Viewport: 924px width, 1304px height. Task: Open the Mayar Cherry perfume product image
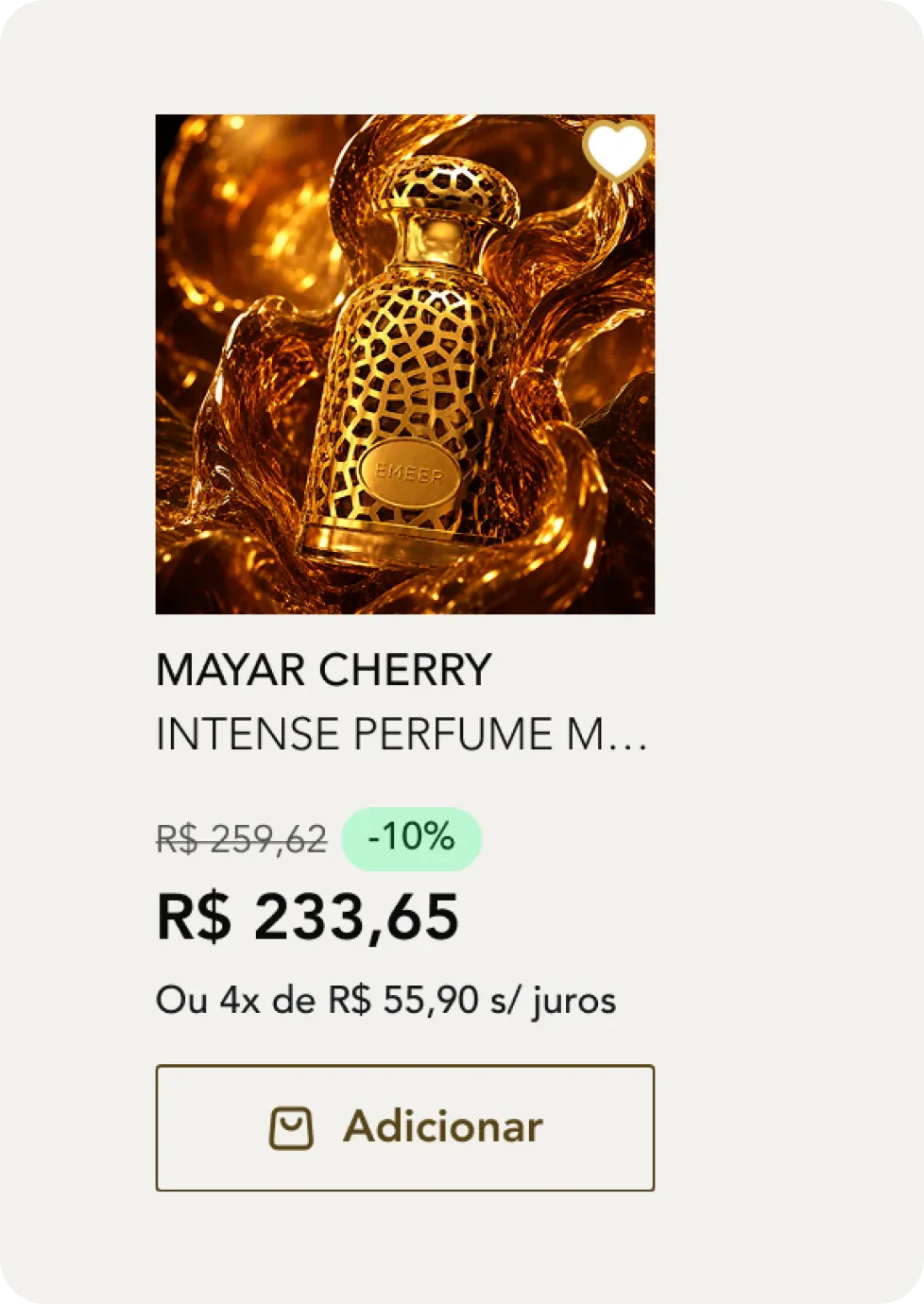click(x=404, y=364)
